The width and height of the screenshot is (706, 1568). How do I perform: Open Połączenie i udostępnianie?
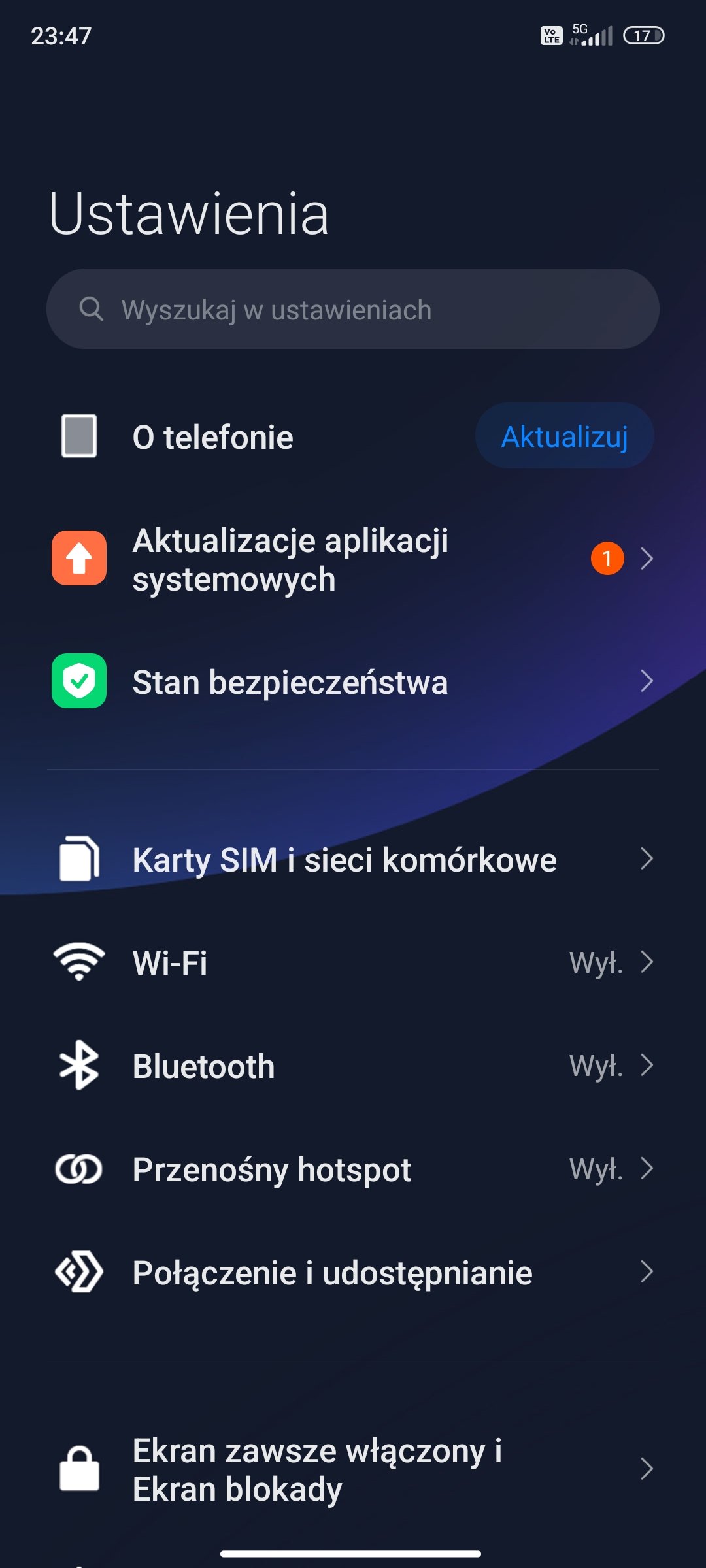353,1272
